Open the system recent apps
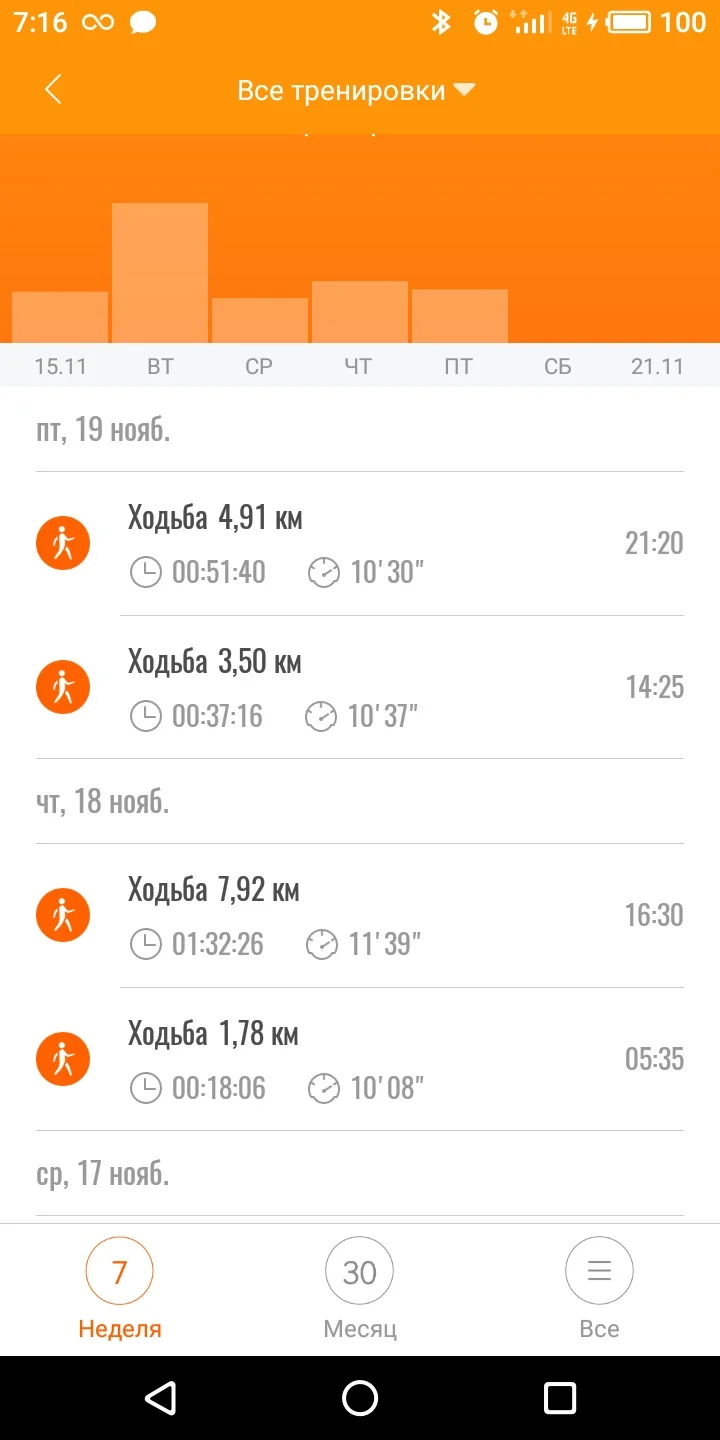The height and width of the screenshot is (1440, 720). click(560, 1398)
